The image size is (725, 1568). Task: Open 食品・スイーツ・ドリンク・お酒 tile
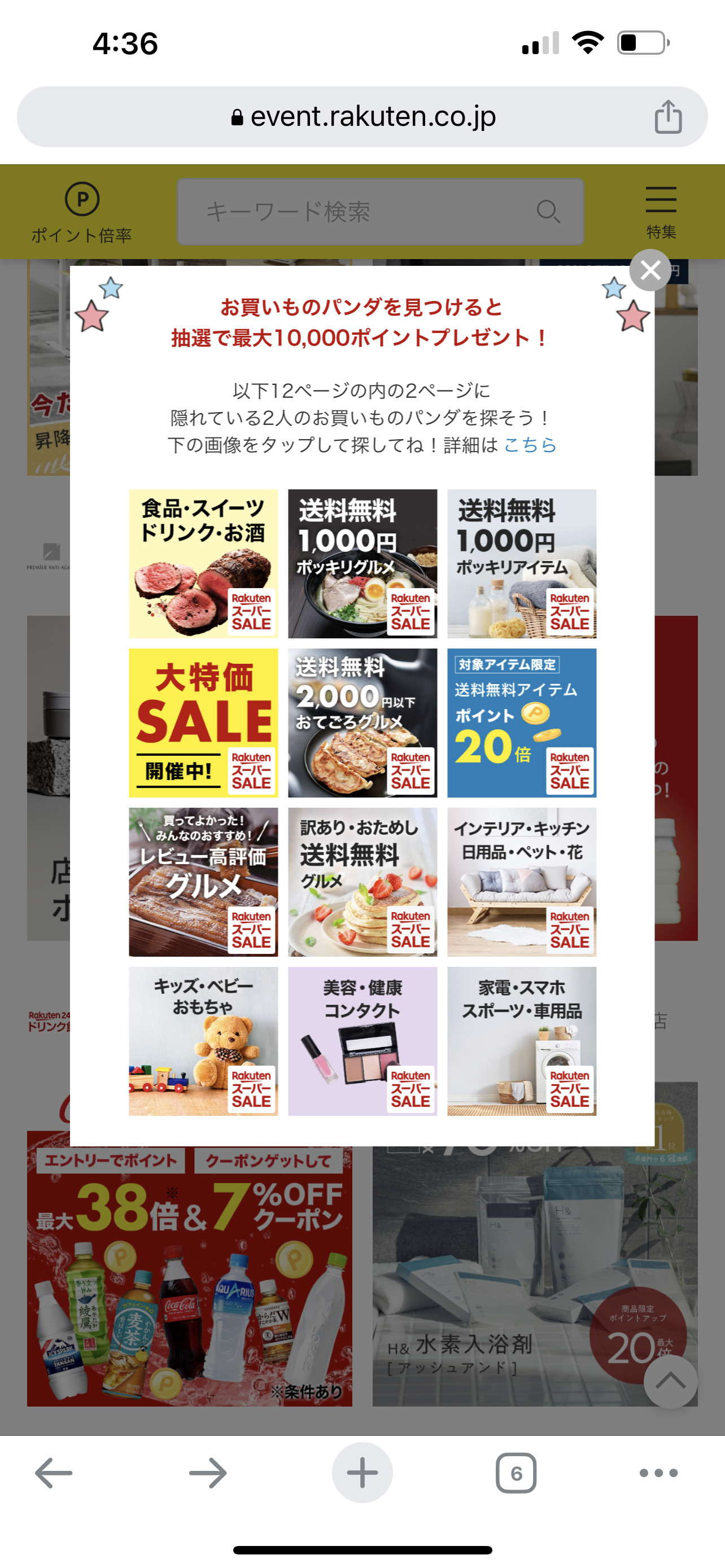(x=203, y=563)
